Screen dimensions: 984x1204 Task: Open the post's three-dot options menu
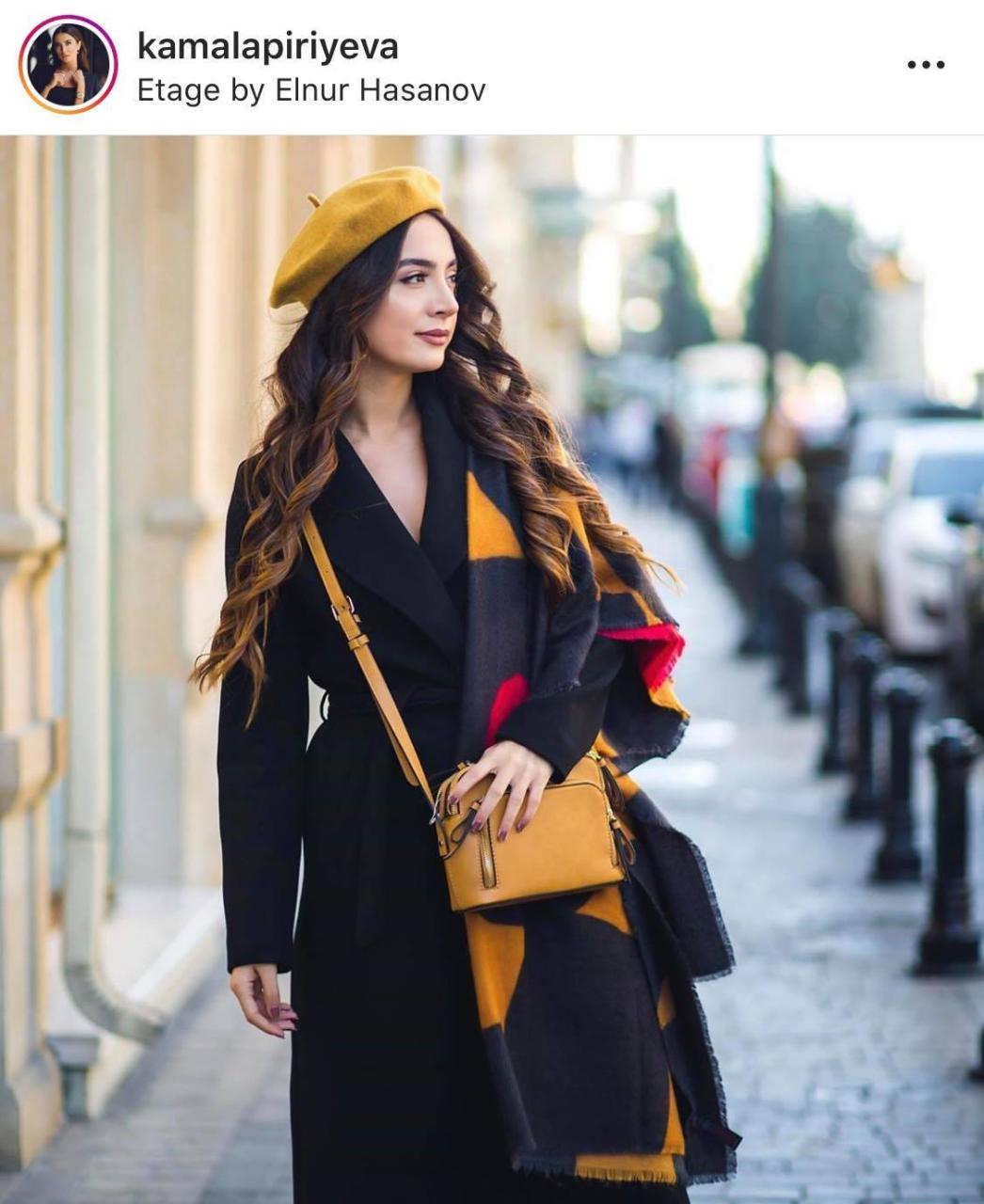[925, 65]
